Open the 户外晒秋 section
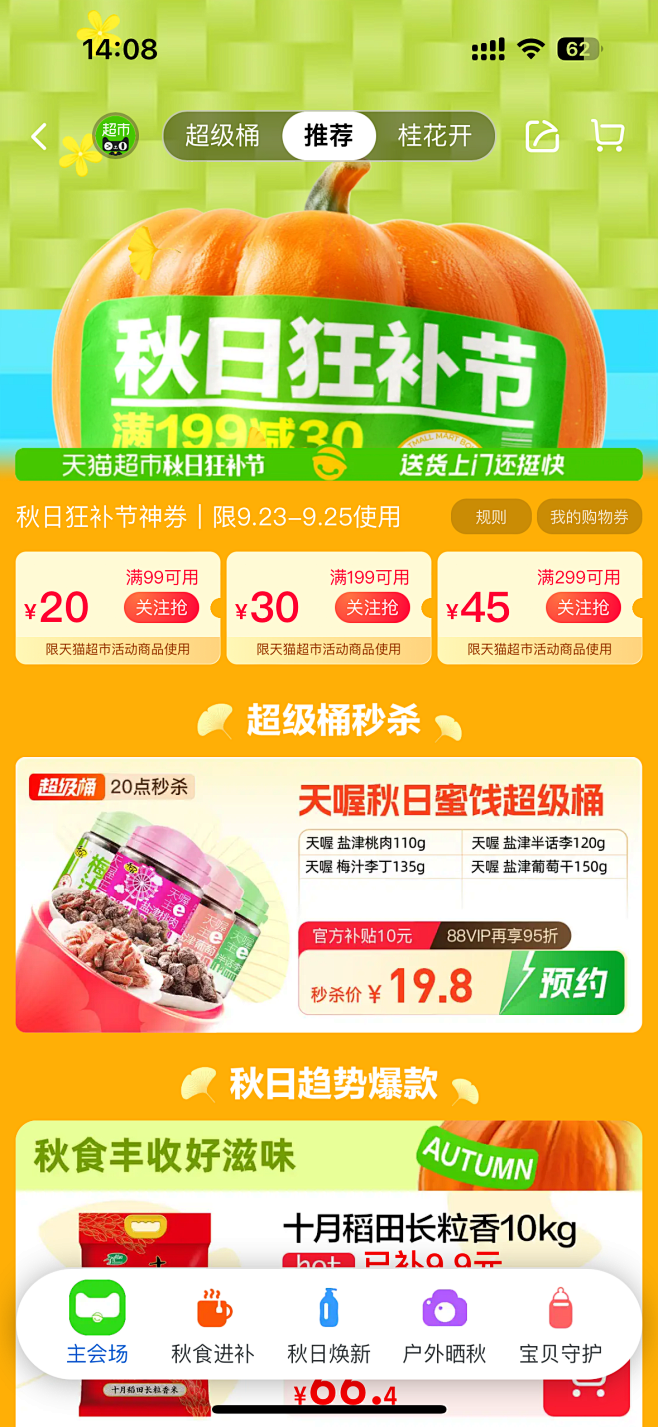 pos(444,1323)
